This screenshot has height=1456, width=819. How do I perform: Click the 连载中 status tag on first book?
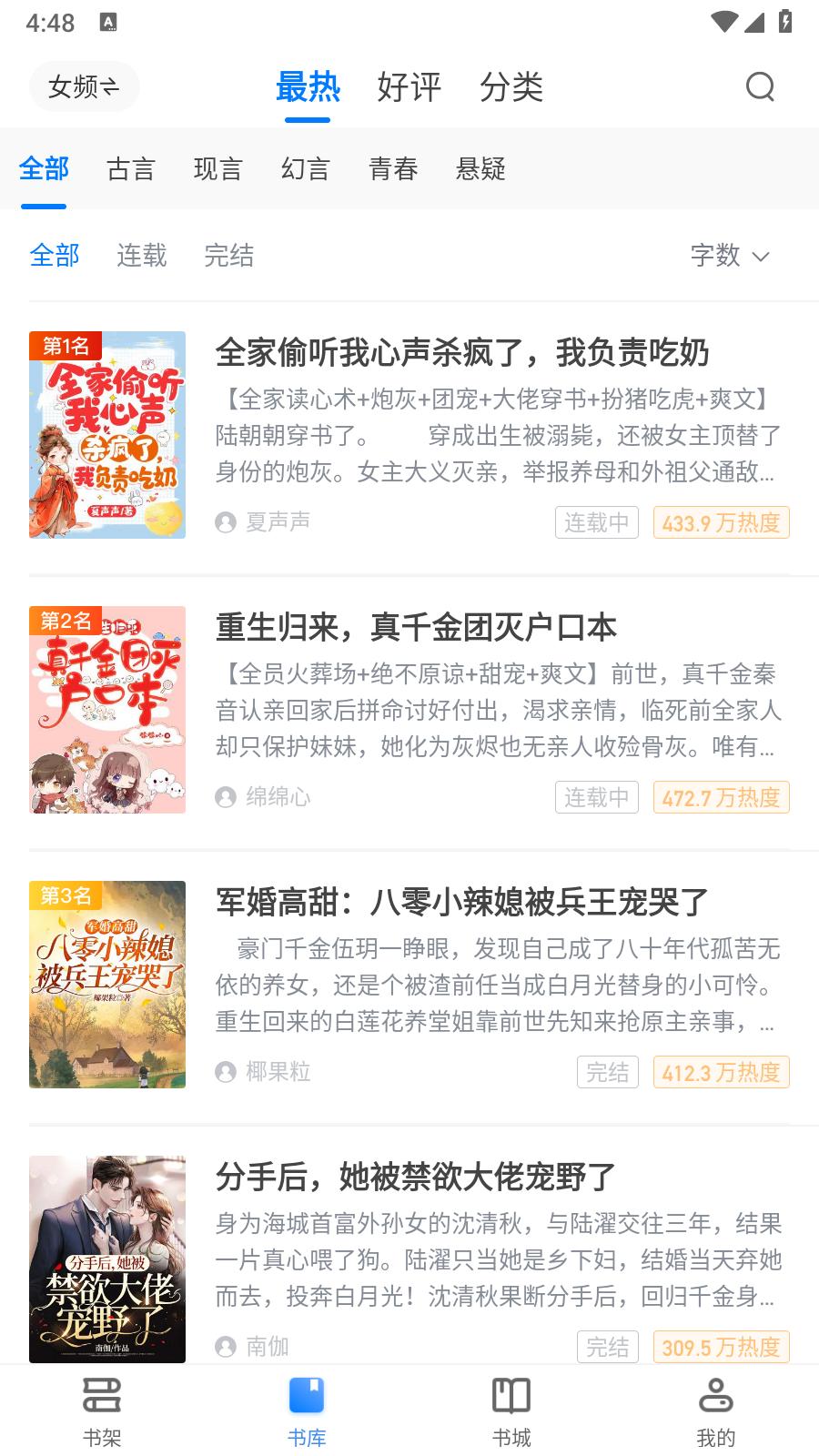597,522
